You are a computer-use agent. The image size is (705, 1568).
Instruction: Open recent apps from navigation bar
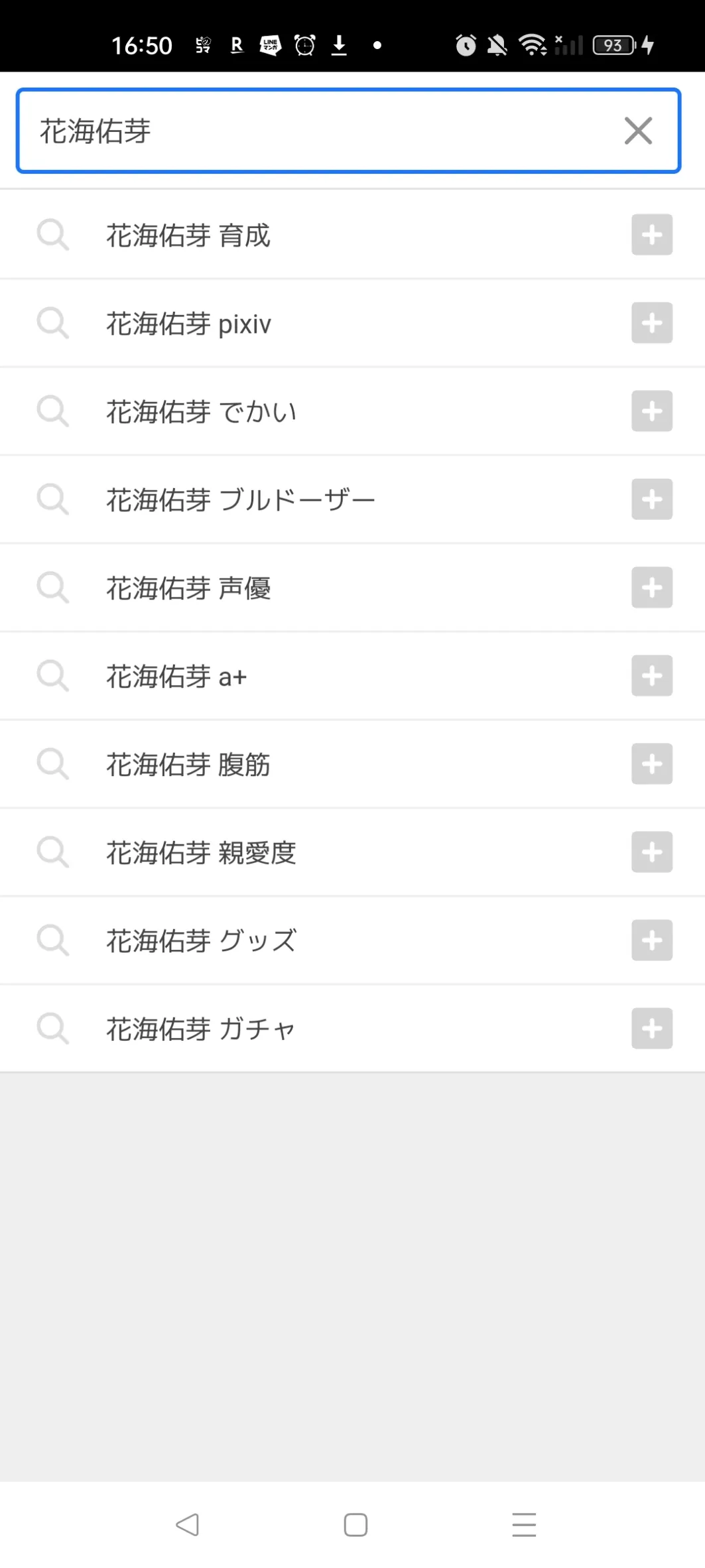(x=524, y=1524)
